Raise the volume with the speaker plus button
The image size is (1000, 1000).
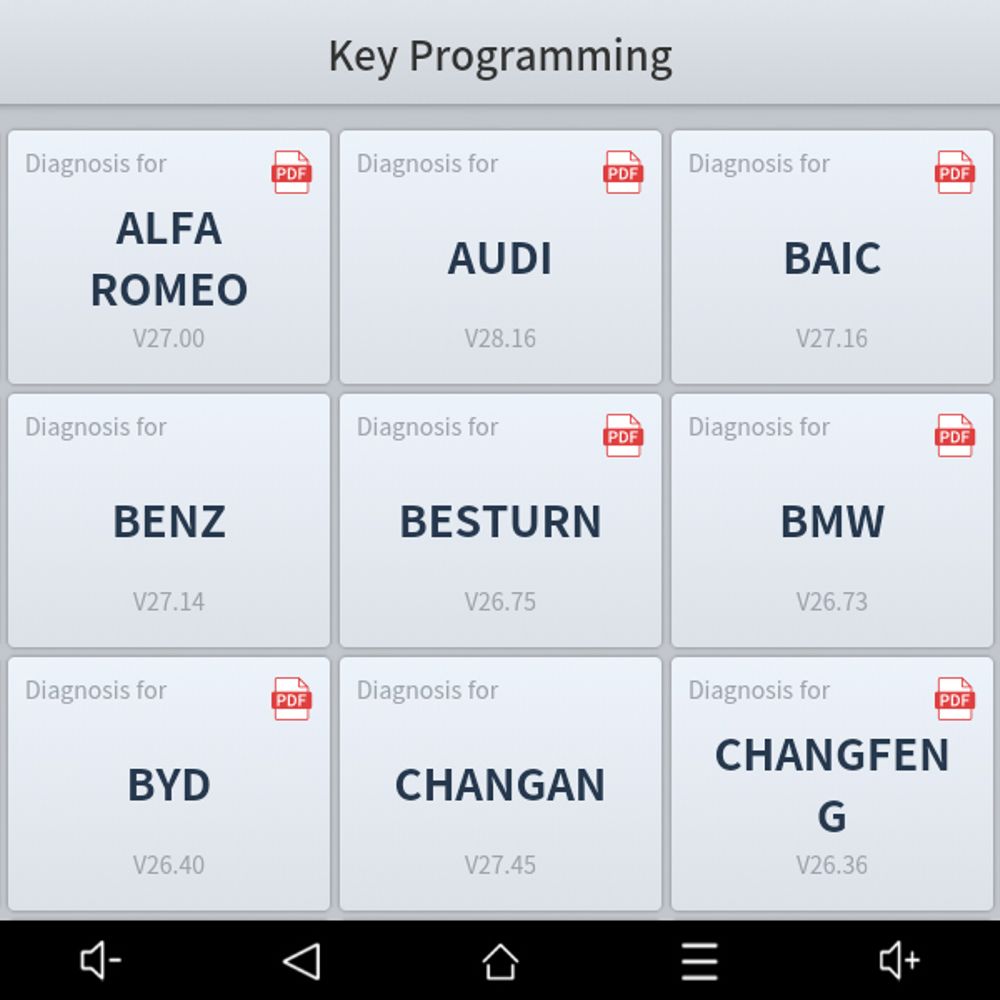point(899,961)
